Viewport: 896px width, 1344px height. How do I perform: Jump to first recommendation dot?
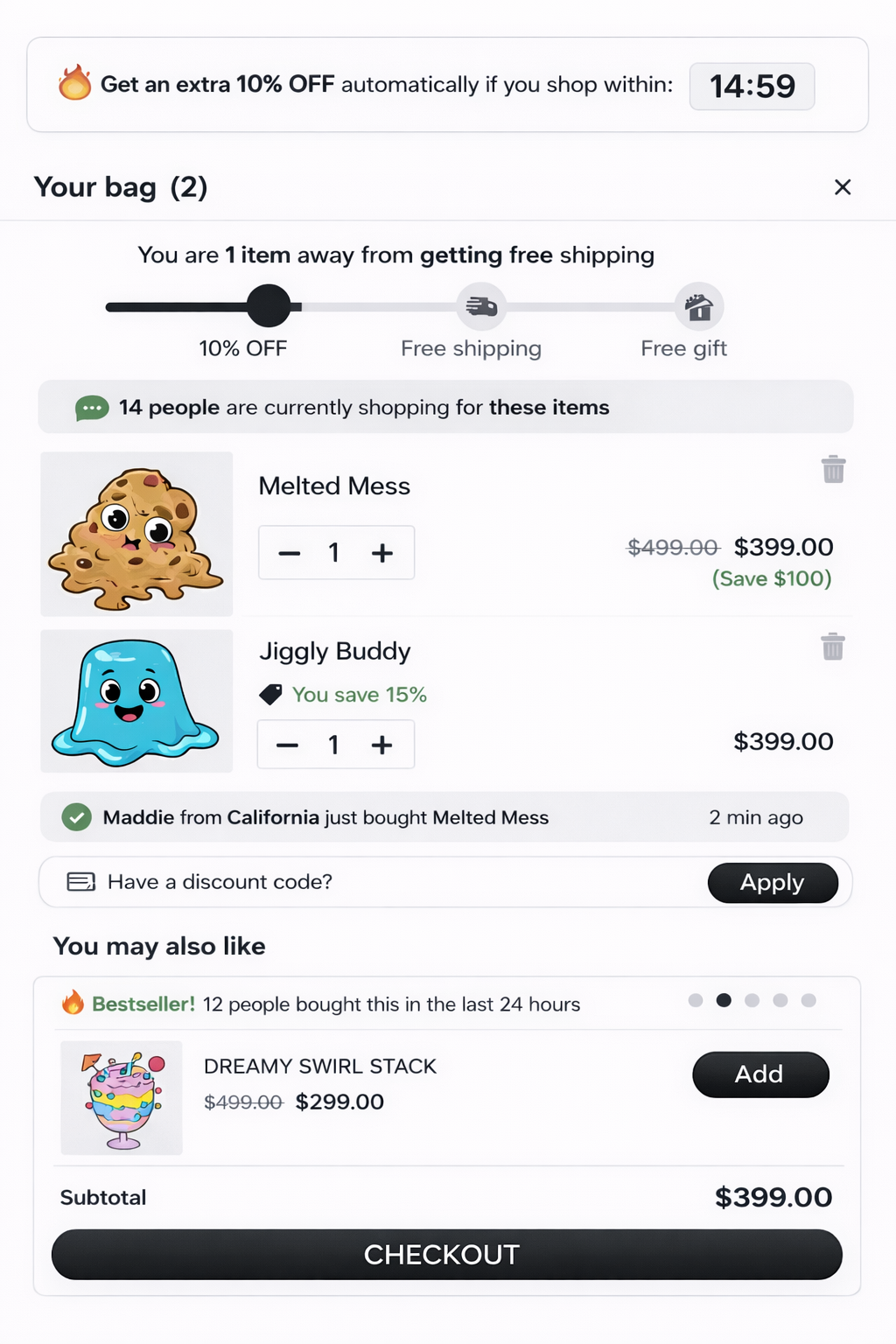tap(696, 1000)
